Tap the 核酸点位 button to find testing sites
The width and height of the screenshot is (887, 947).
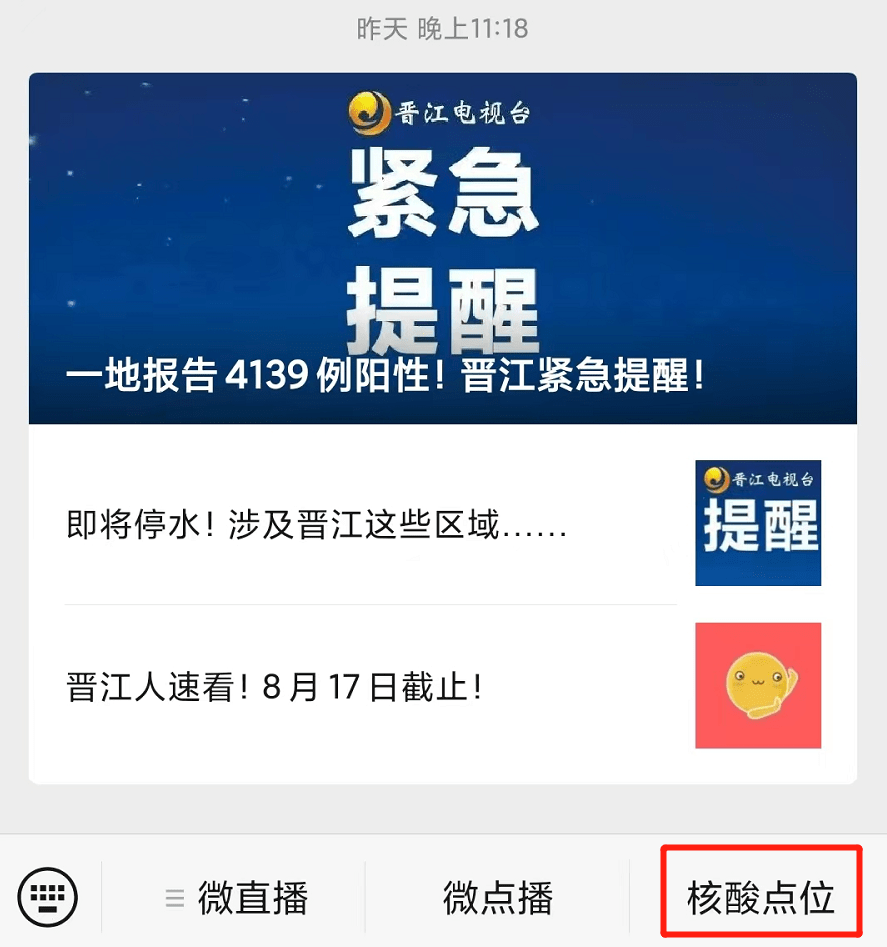tap(762, 897)
